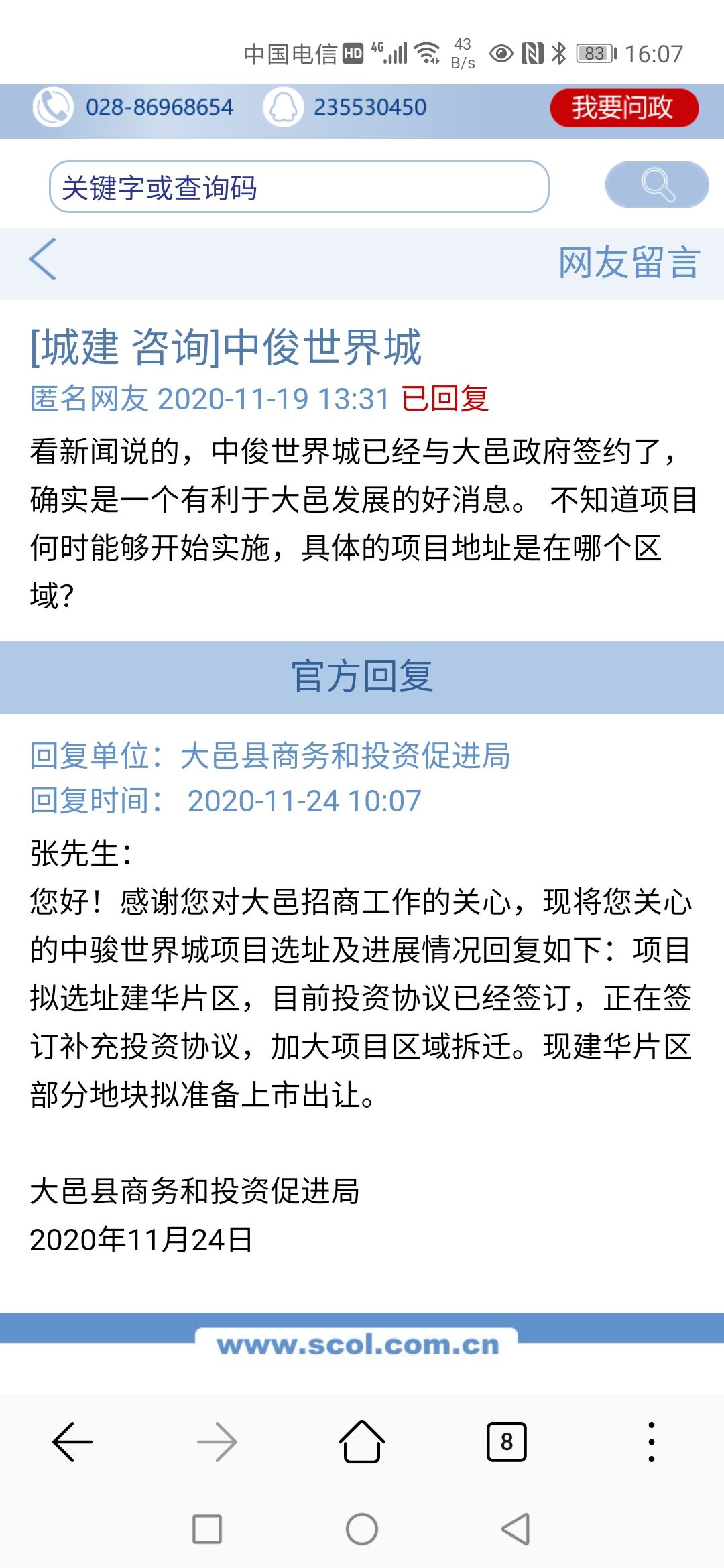Screen dimensions: 724x1568
Task: Open QQ contact 235530450
Action: (x=345, y=107)
